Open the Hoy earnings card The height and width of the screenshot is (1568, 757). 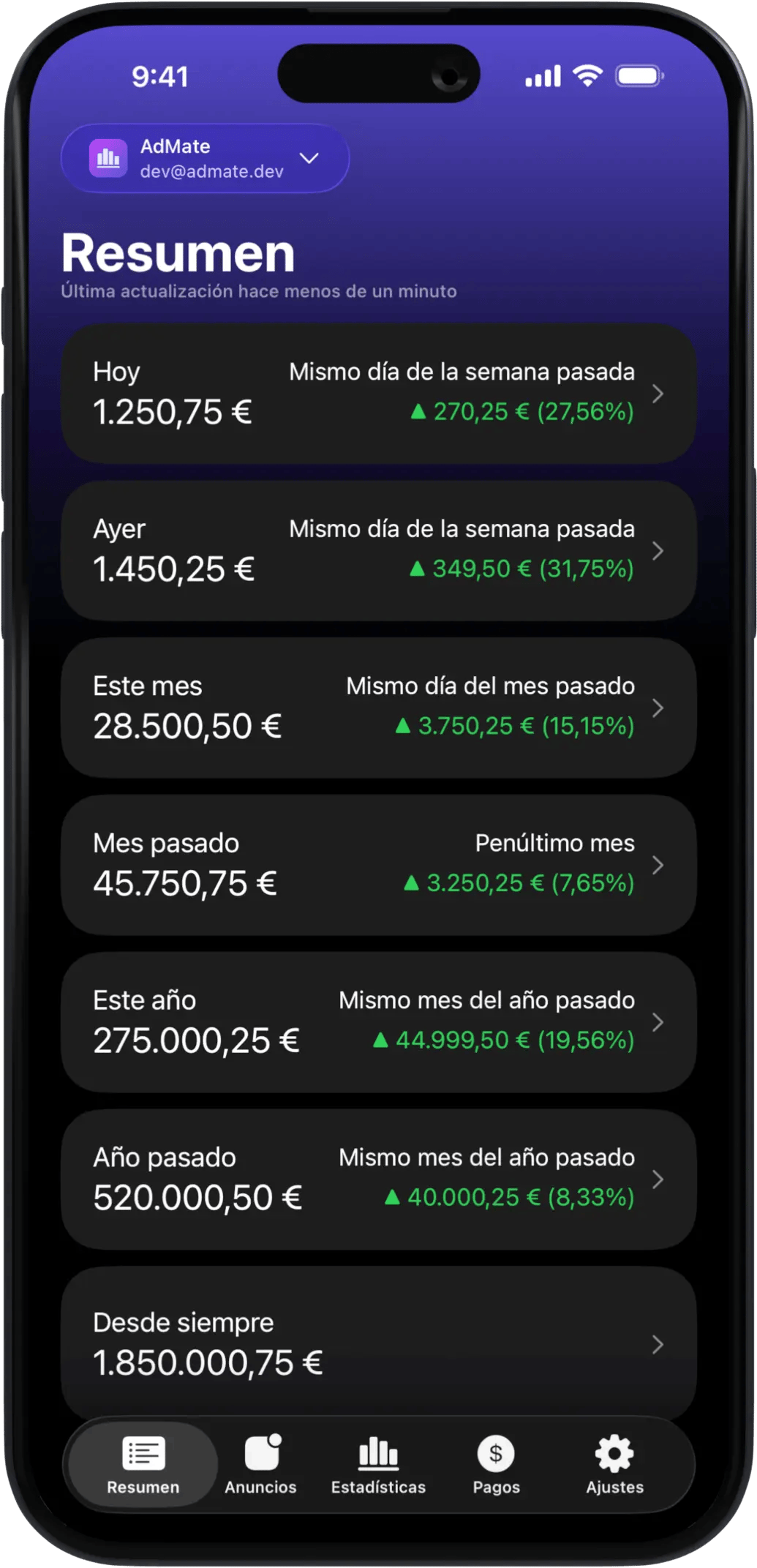pos(378,393)
